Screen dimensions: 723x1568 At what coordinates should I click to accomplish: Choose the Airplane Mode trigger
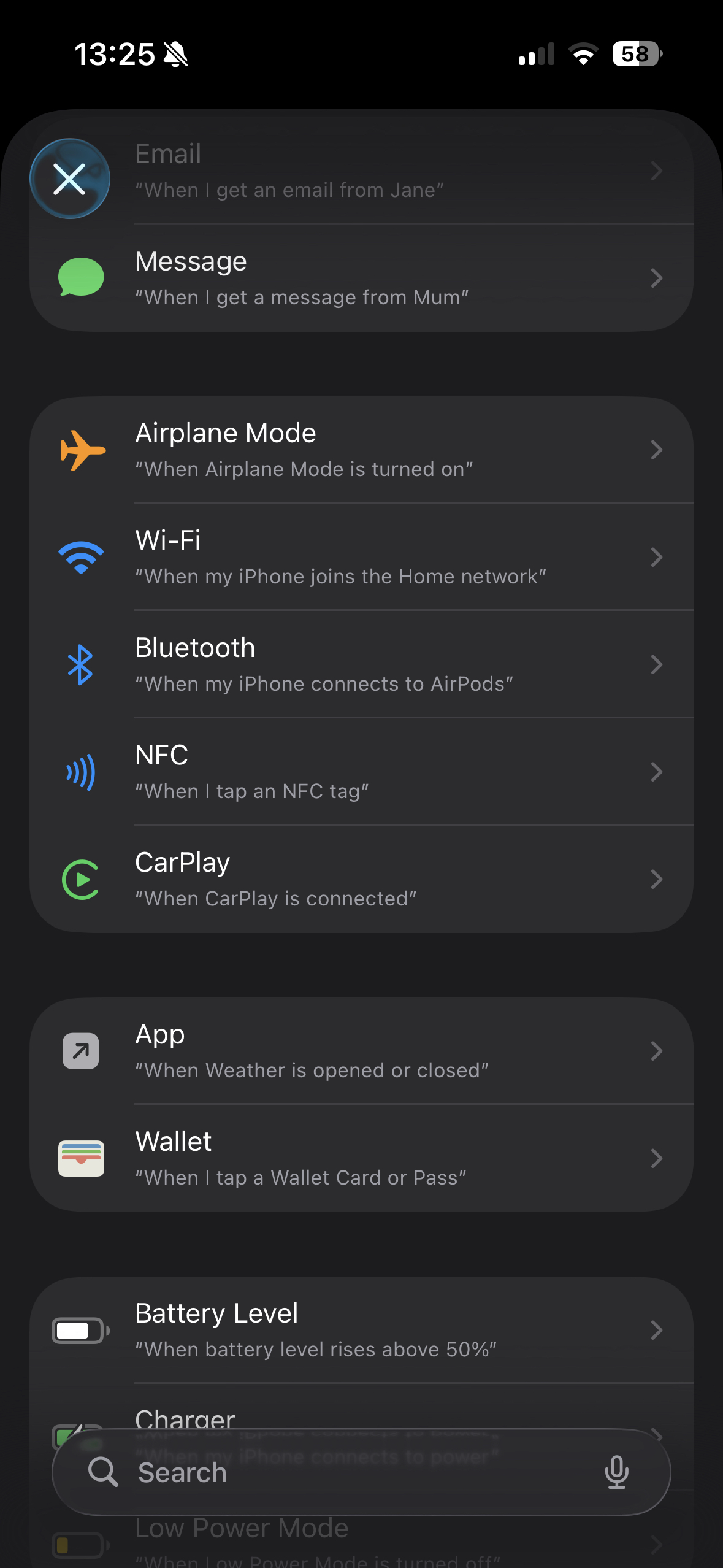pos(362,450)
